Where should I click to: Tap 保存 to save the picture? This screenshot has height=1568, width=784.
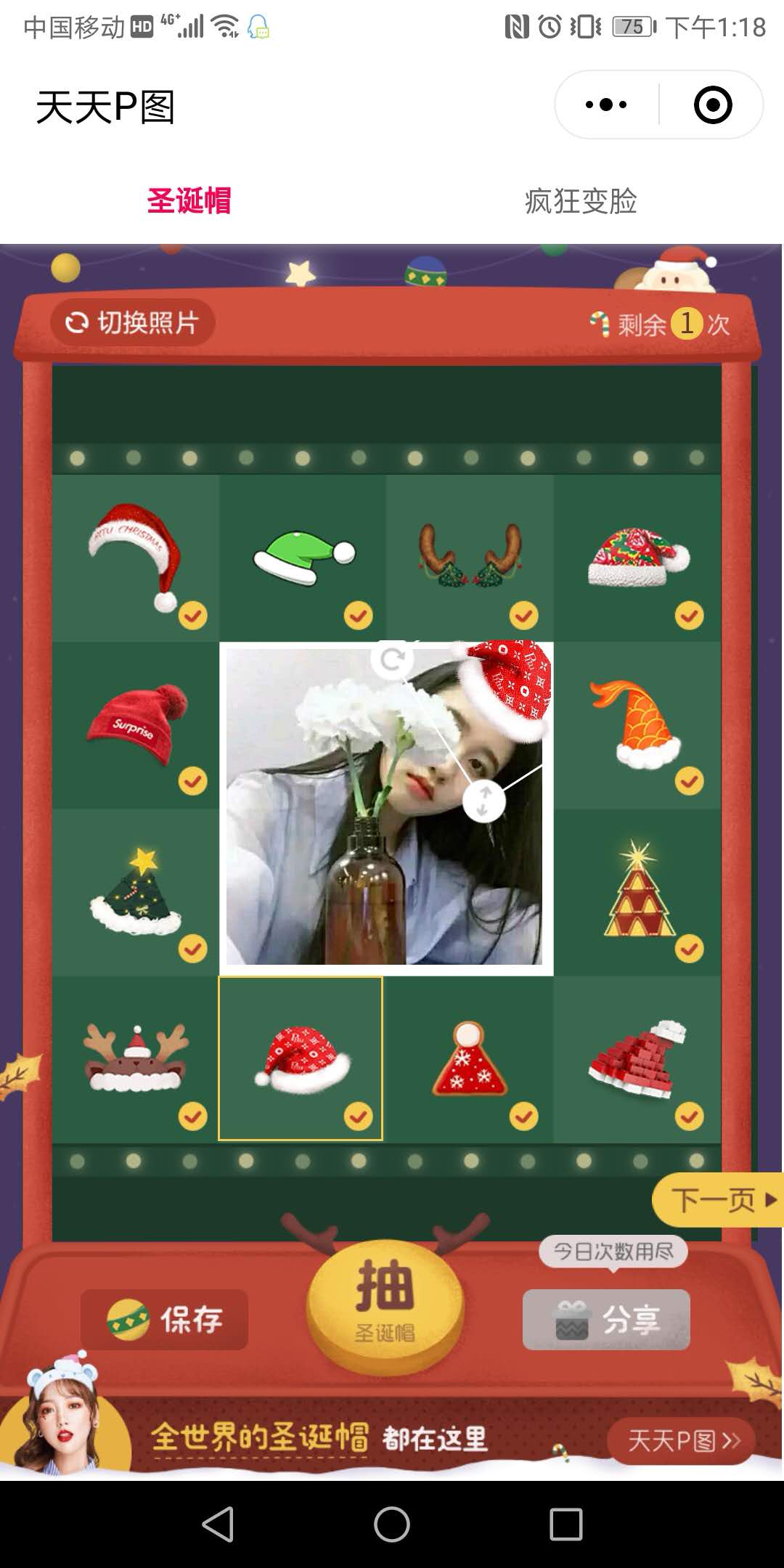(x=165, y=1319)
